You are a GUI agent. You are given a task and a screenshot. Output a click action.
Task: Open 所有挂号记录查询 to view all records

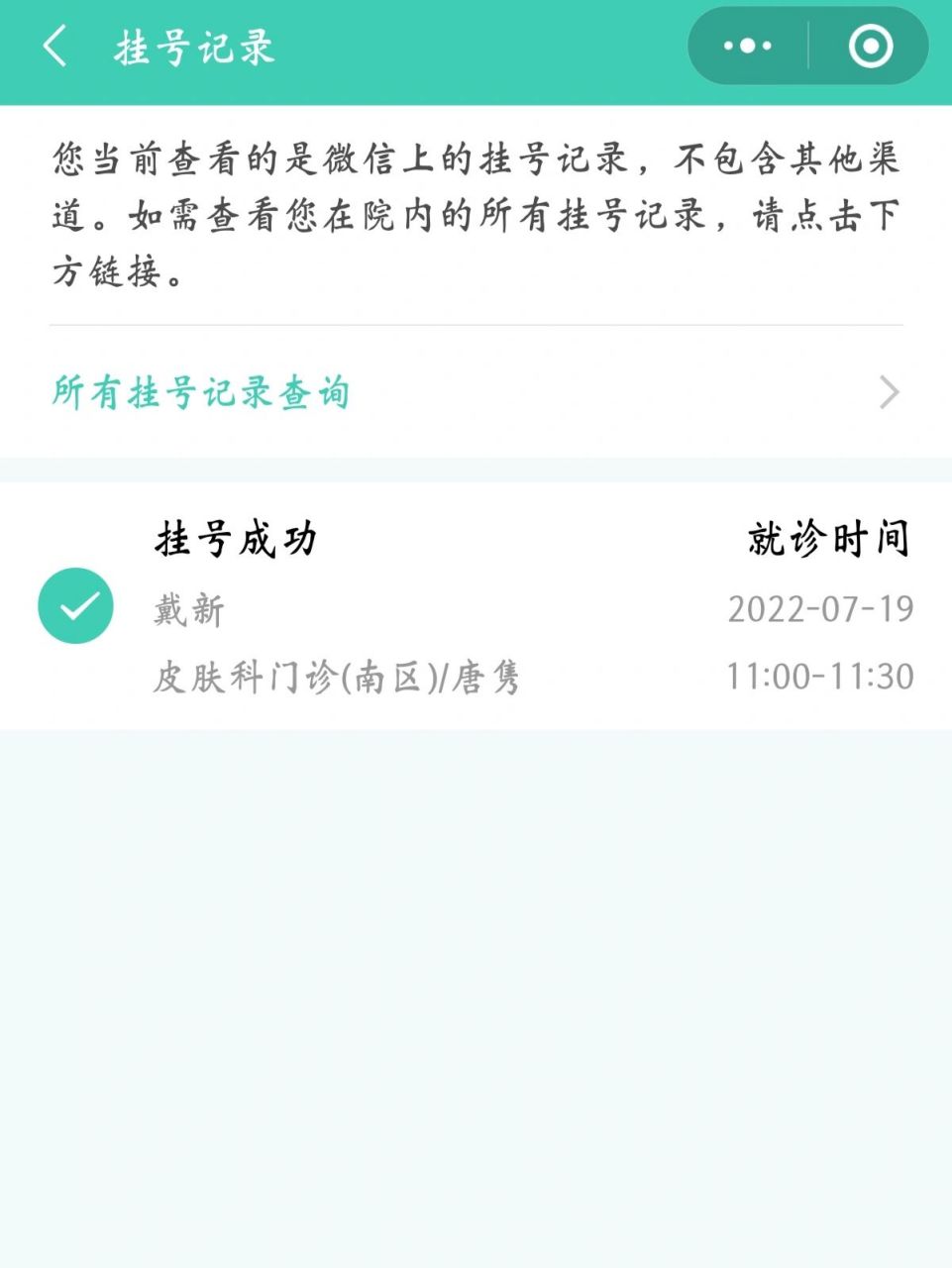pyautogui.click(x=202, y=392)
